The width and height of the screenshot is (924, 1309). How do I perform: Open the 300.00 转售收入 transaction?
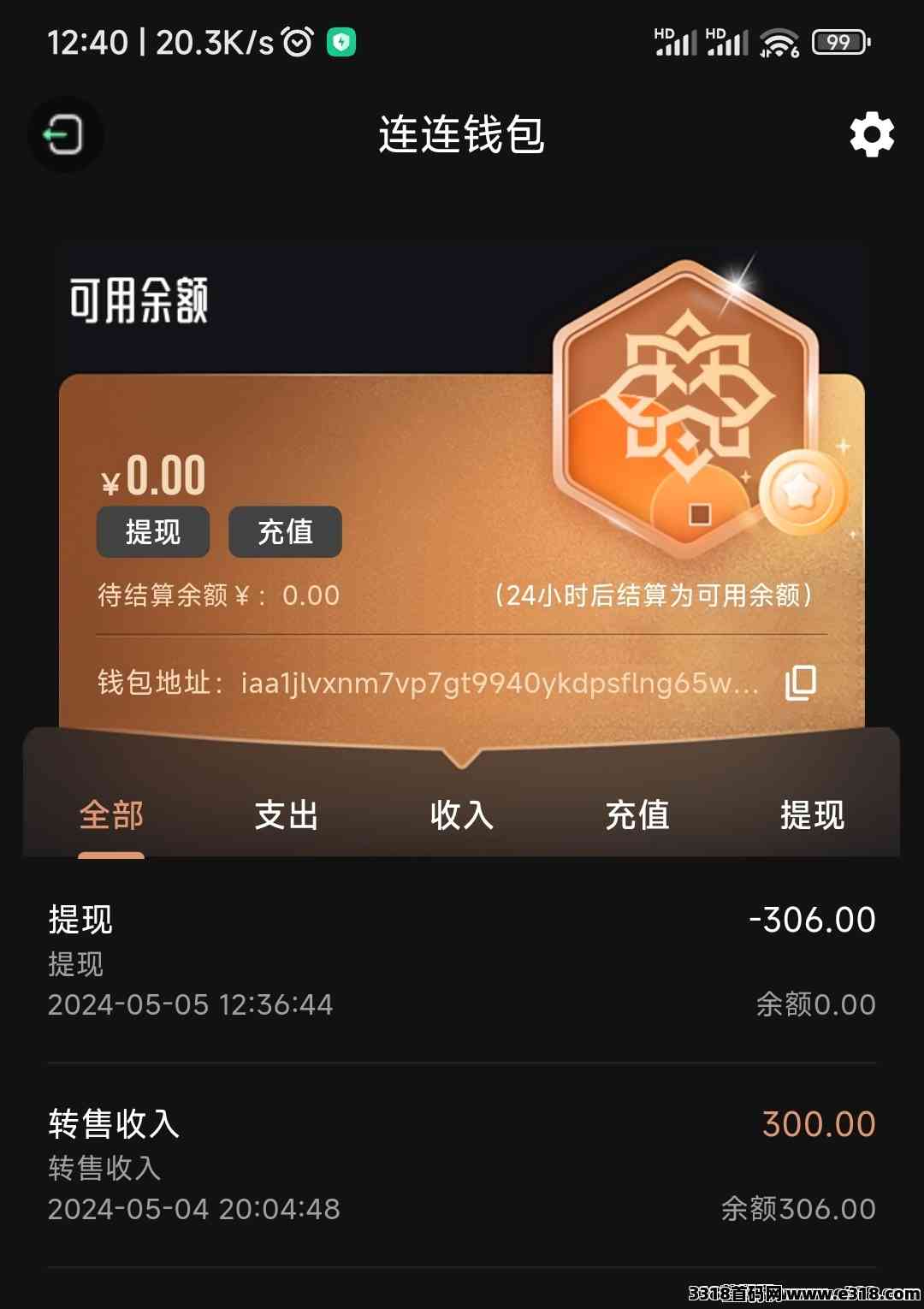462,1165
